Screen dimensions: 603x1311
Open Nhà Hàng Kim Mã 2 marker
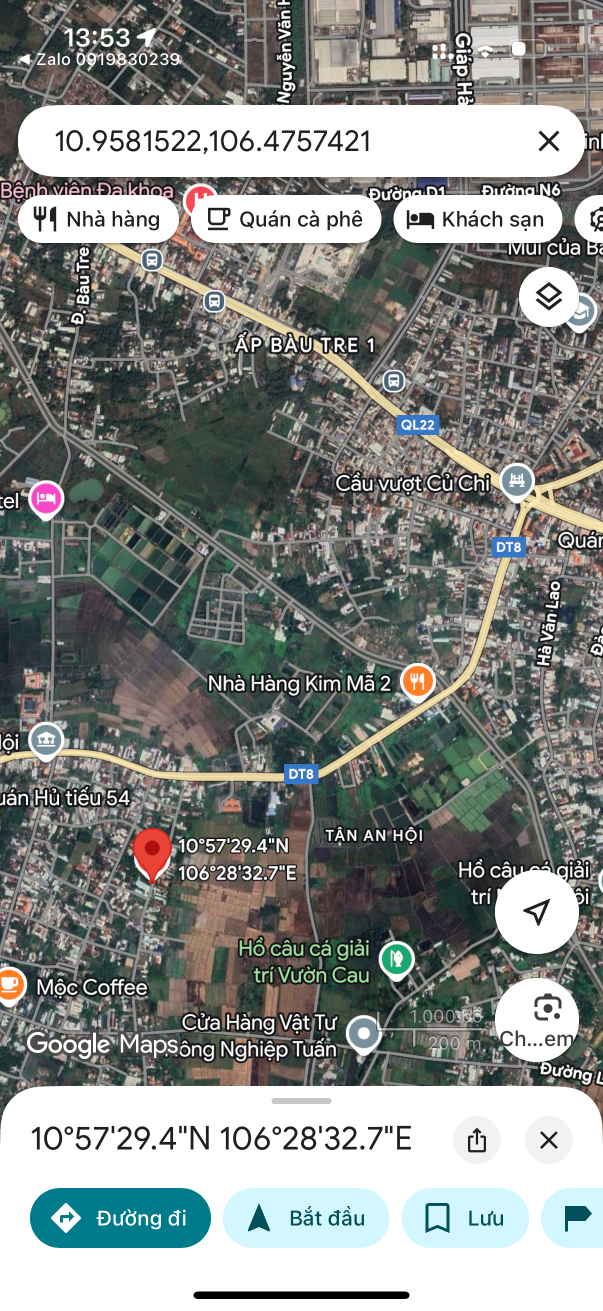coord(417,682)
